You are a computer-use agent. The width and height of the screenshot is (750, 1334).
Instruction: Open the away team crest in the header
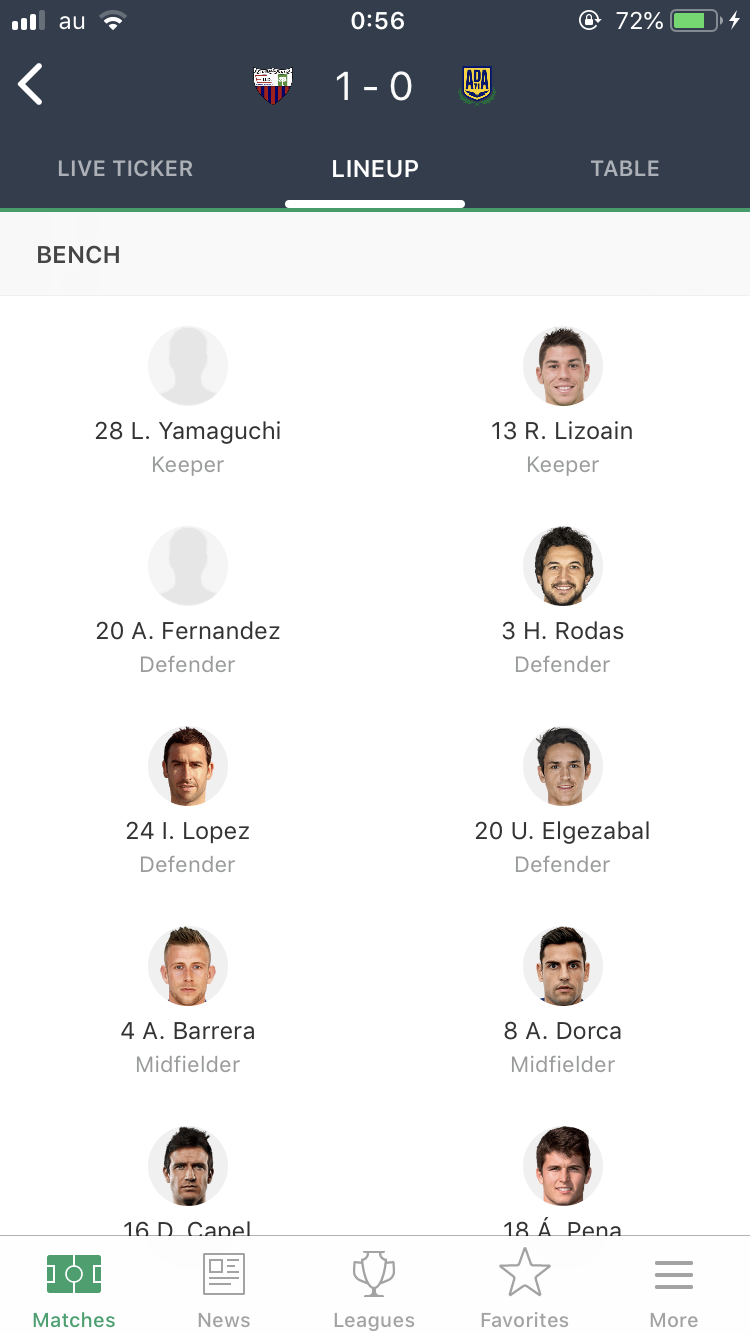[477, 86]
